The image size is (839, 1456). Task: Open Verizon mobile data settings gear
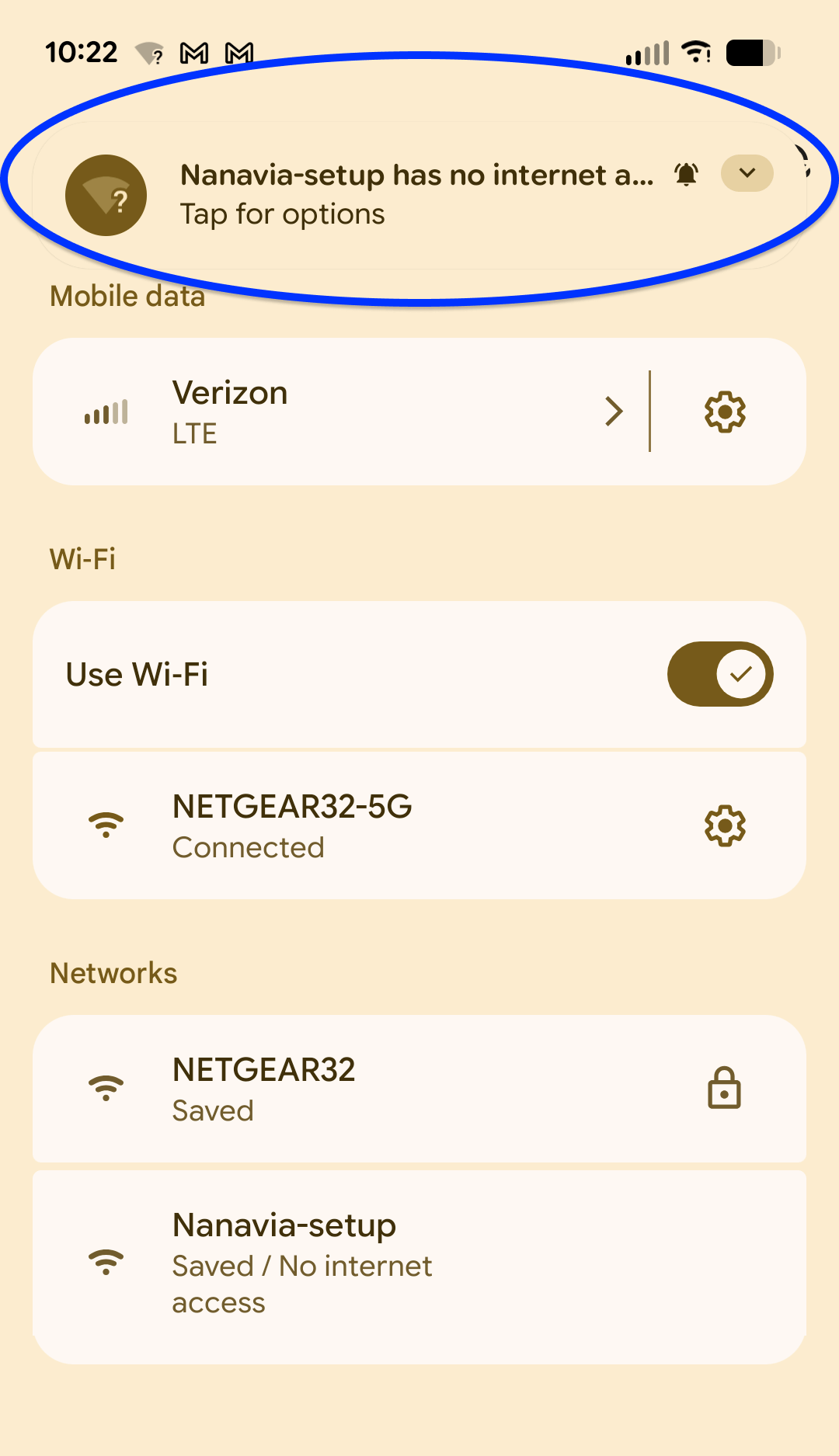tap(725, 412)
